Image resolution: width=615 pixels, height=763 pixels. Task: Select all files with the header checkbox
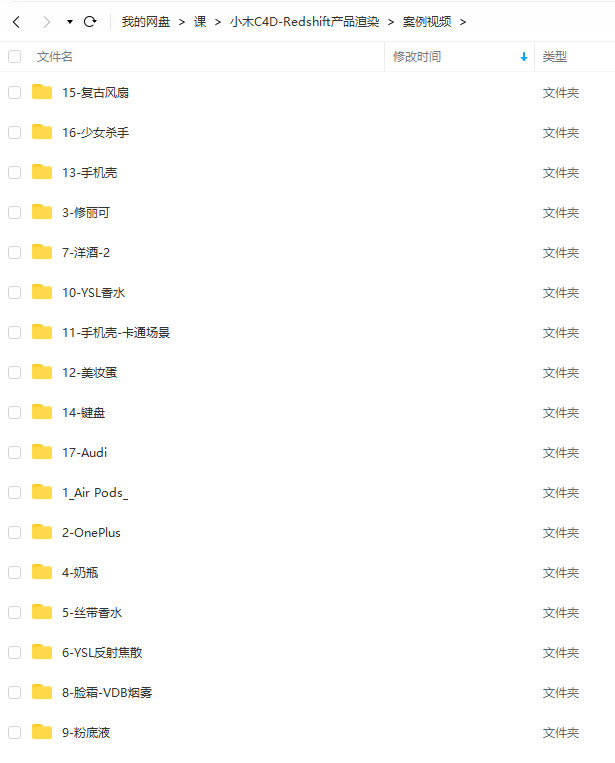coord(14,57)
